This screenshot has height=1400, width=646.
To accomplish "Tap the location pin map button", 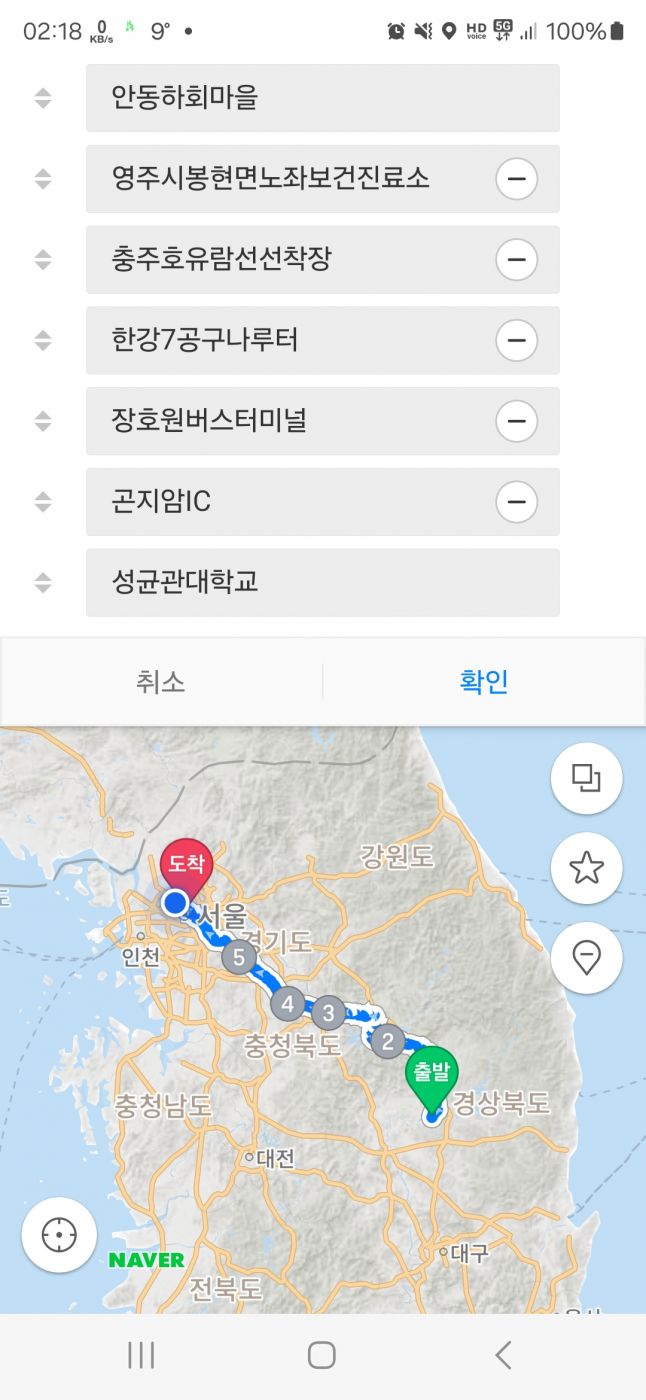I will click(x=586, y=958).
